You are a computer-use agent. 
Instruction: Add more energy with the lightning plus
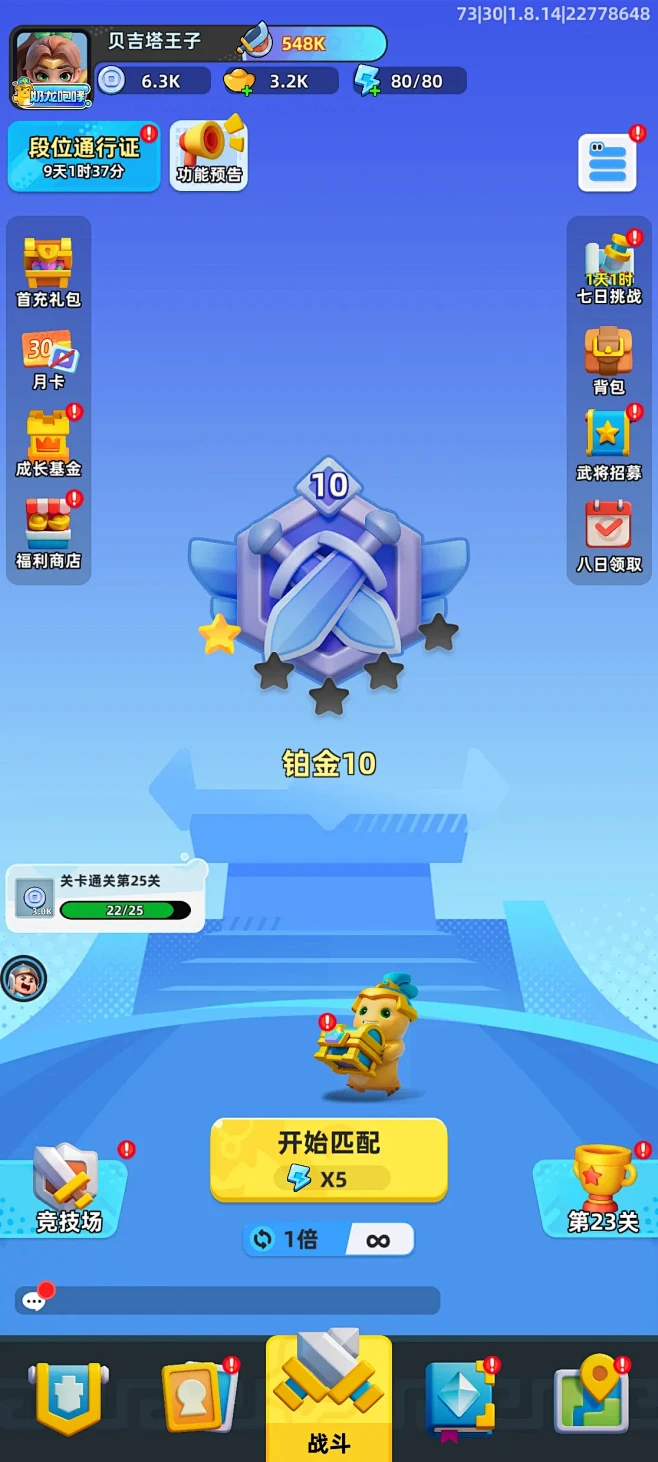tap(367, 81)
